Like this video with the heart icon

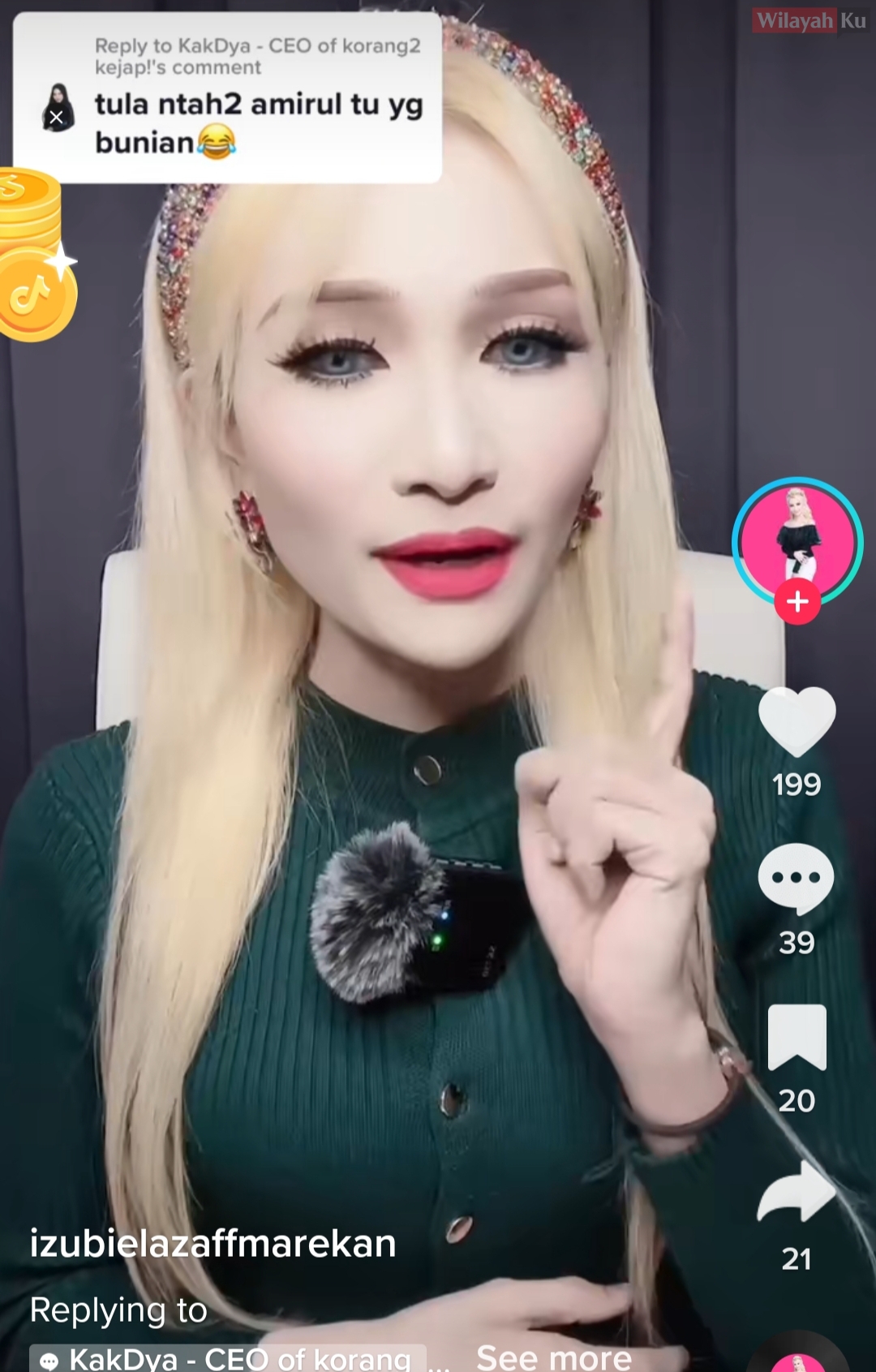click(797, 720)
